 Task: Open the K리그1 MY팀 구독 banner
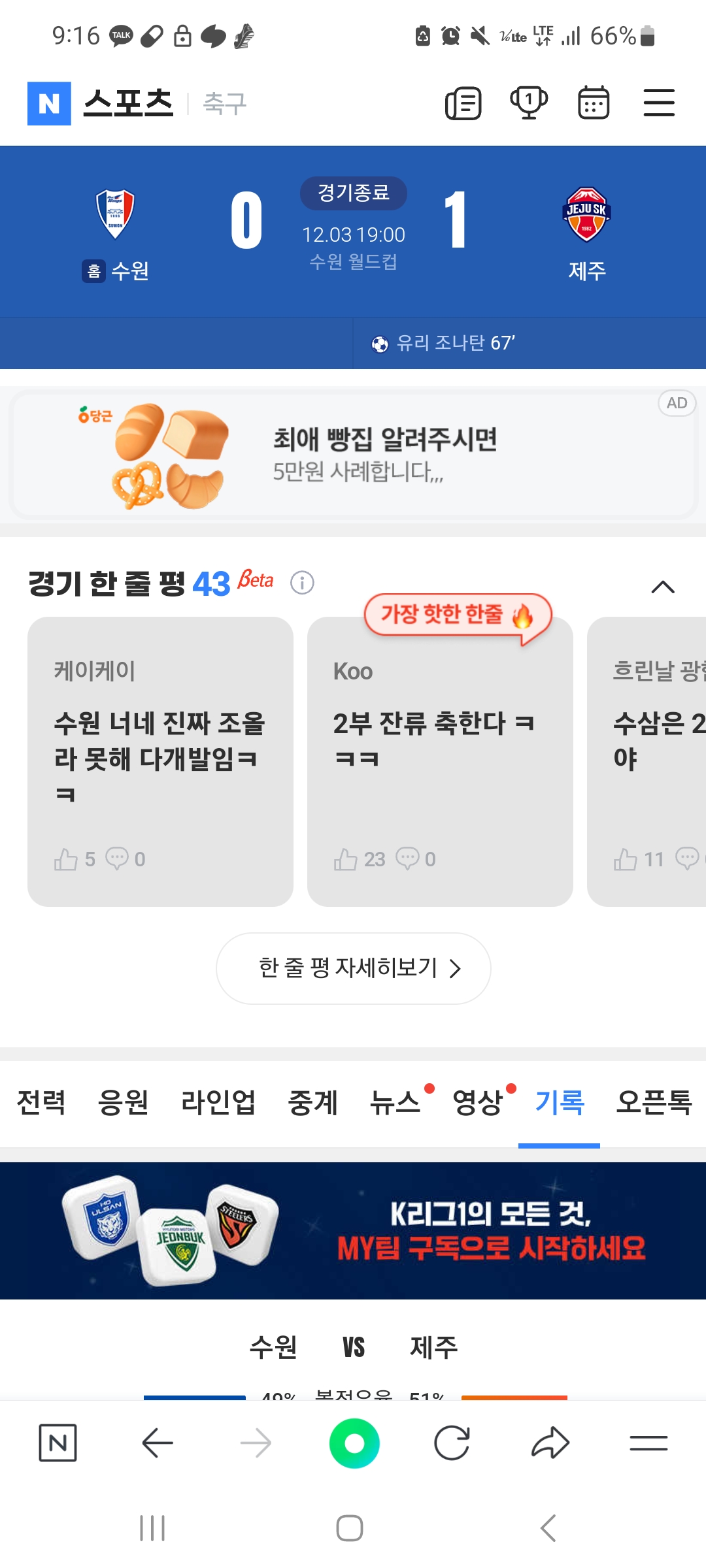click(353, 1230)
